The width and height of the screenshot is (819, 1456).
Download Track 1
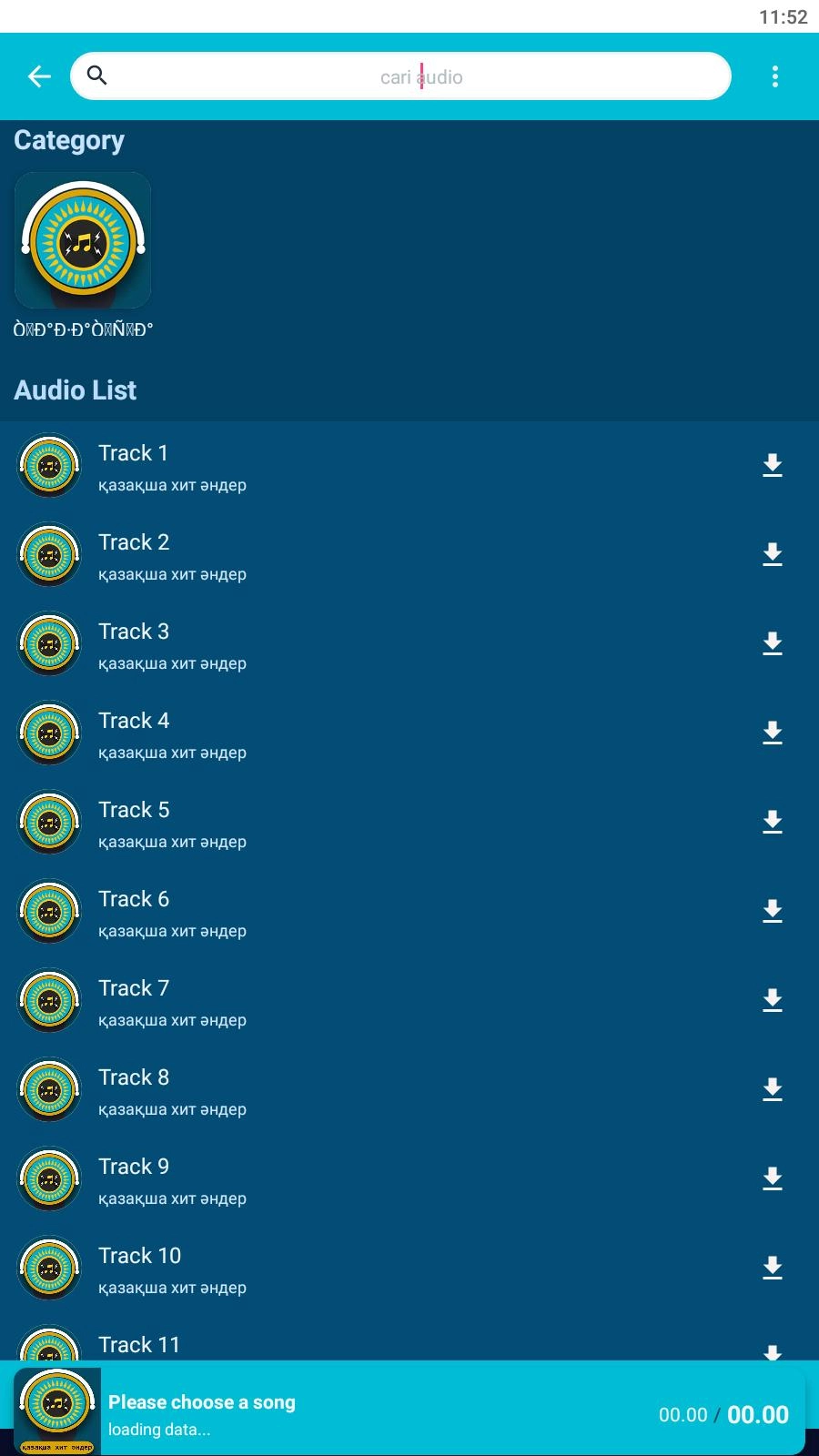[772, 465]
